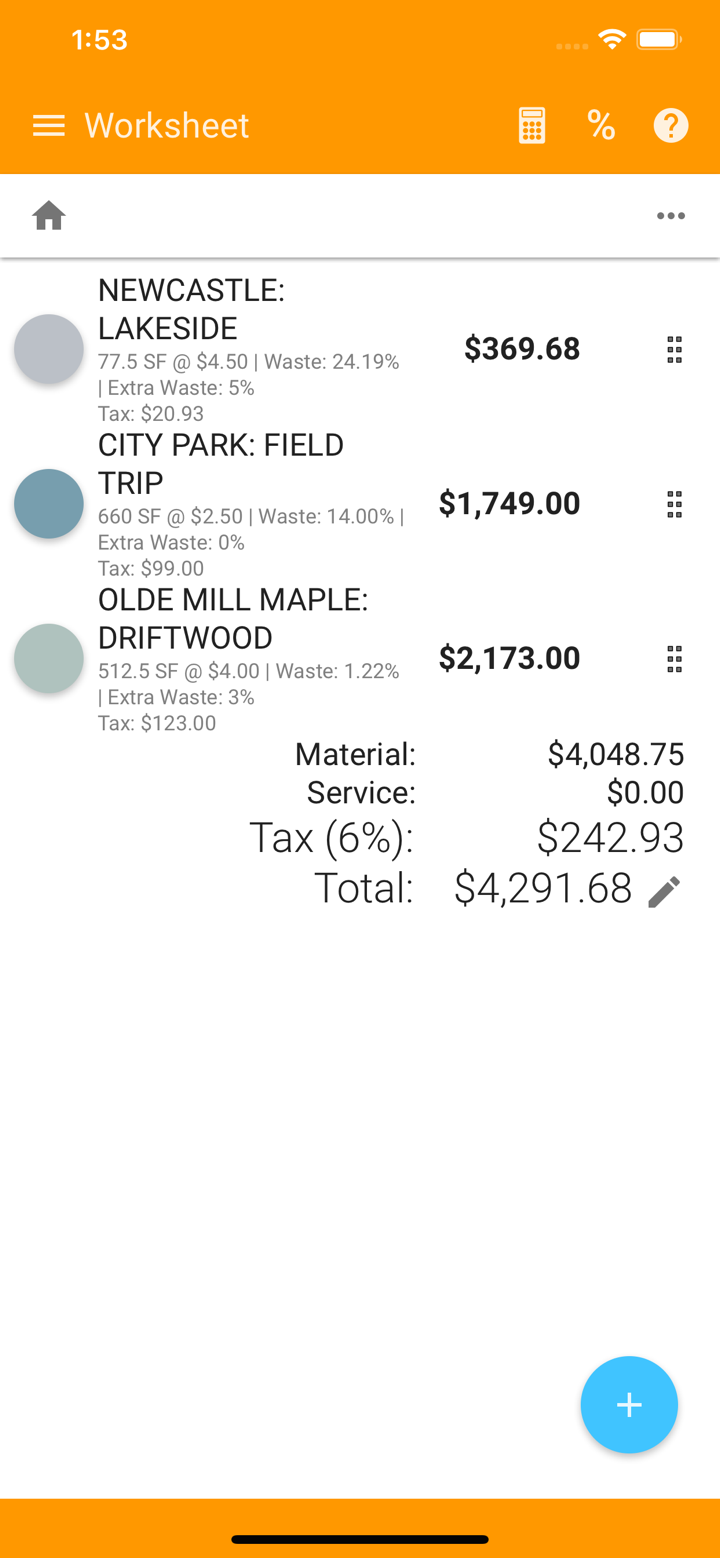720x1558 pixels.
Task: Open the help screen
Action: point(670,125)
